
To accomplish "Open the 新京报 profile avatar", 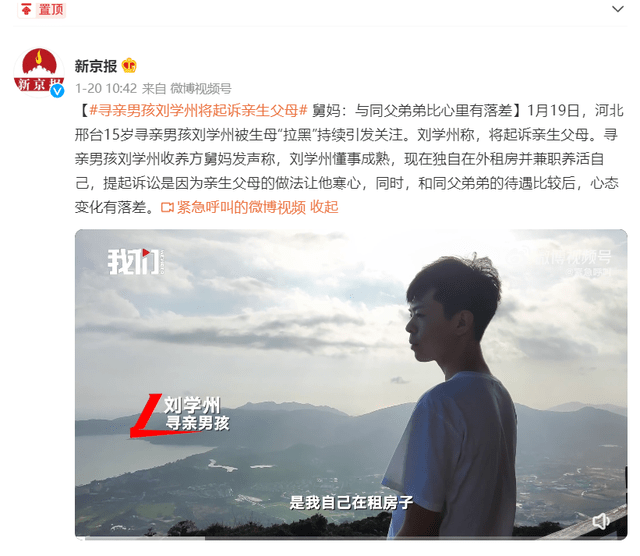I will (x=38, y=72).
